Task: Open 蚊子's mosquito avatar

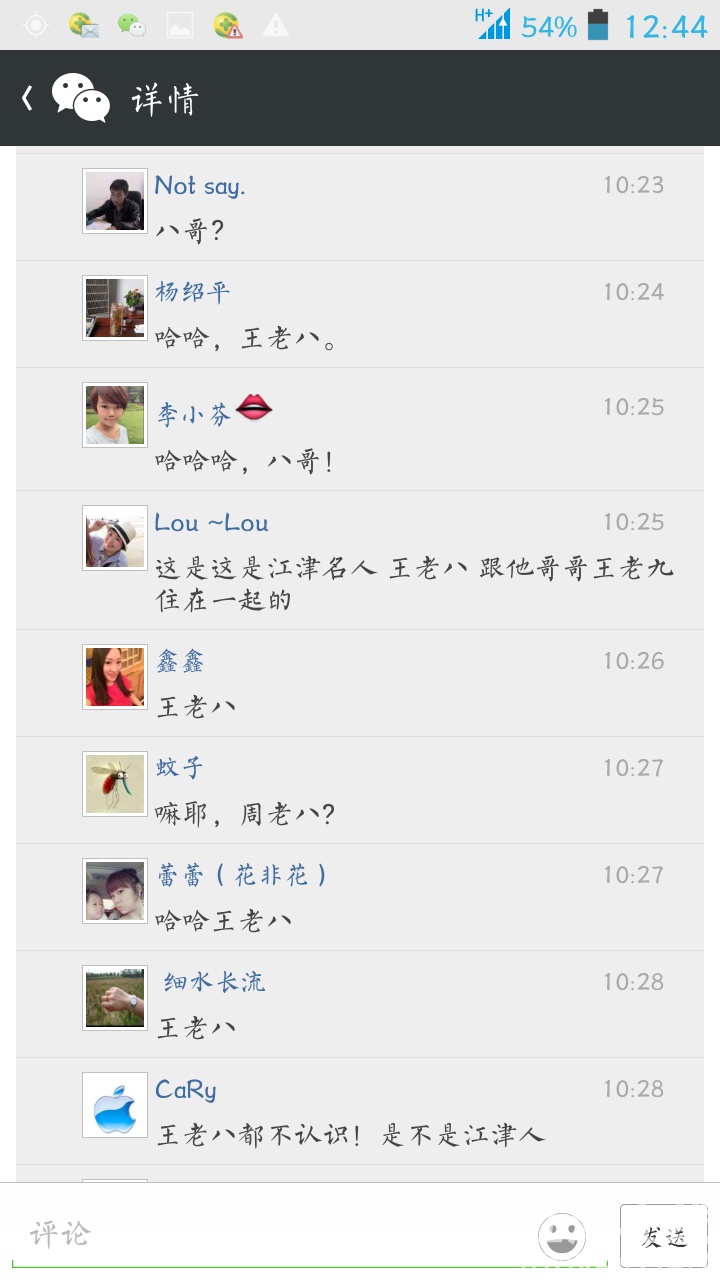Action: click(x=114, y=784)
